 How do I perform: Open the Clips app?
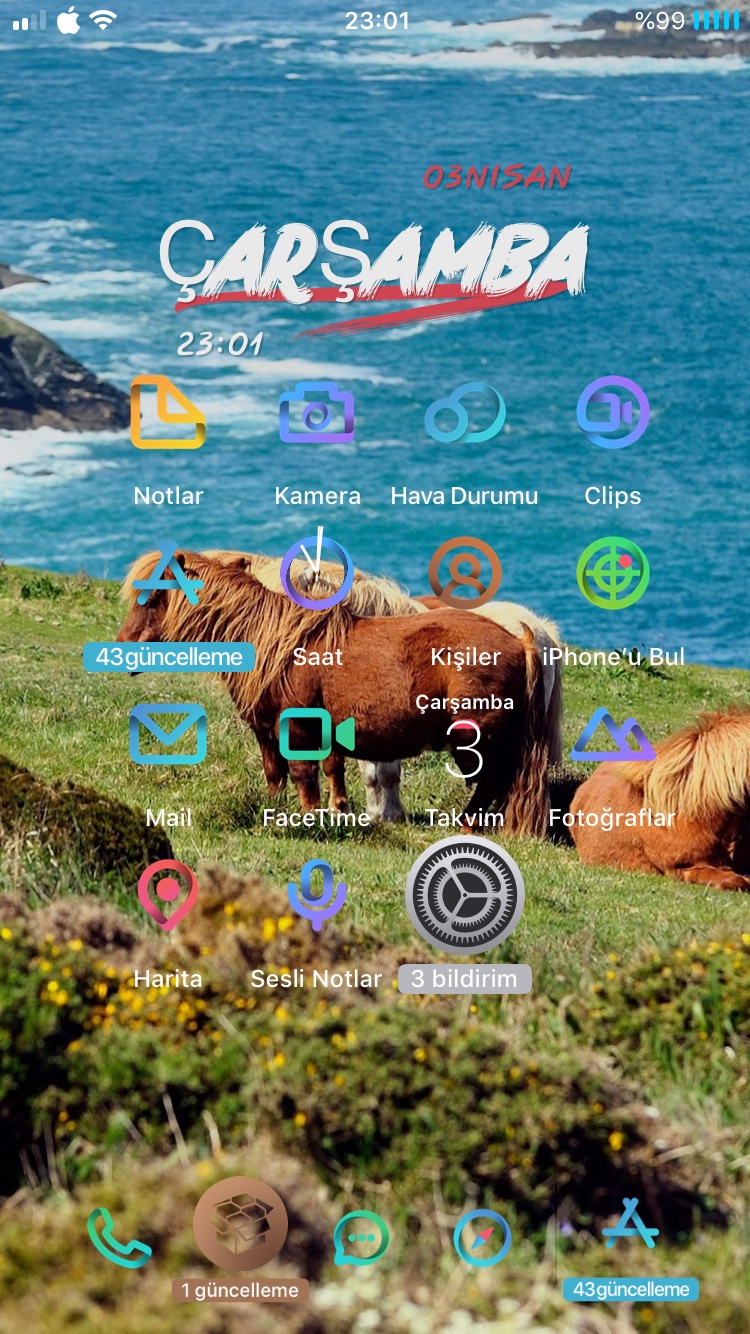[x=613, y=412]
